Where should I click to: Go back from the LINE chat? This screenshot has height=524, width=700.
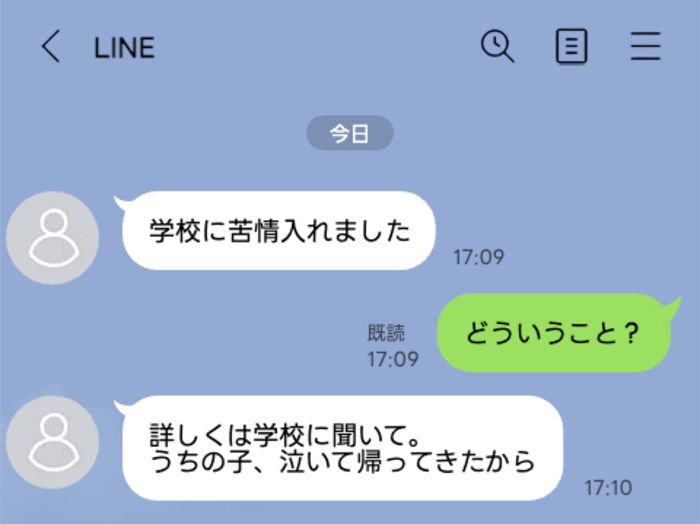[x=50, y=47]
